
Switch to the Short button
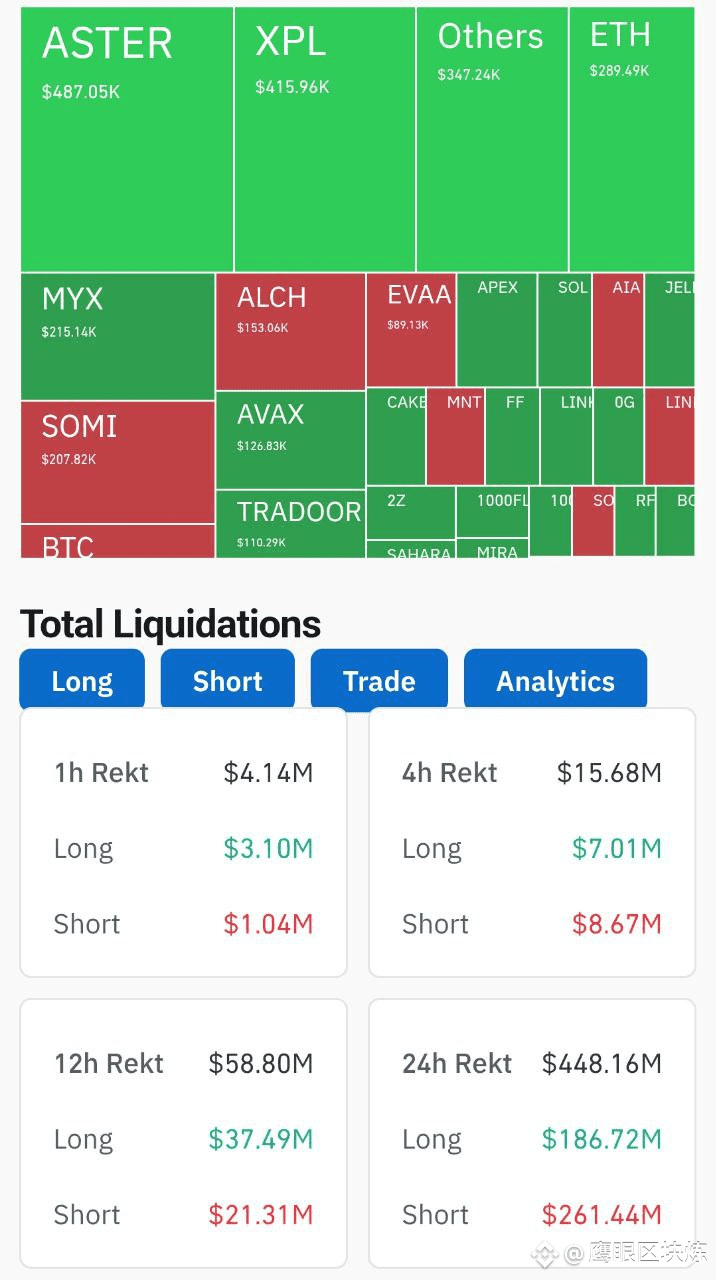[x=227, y=681]
